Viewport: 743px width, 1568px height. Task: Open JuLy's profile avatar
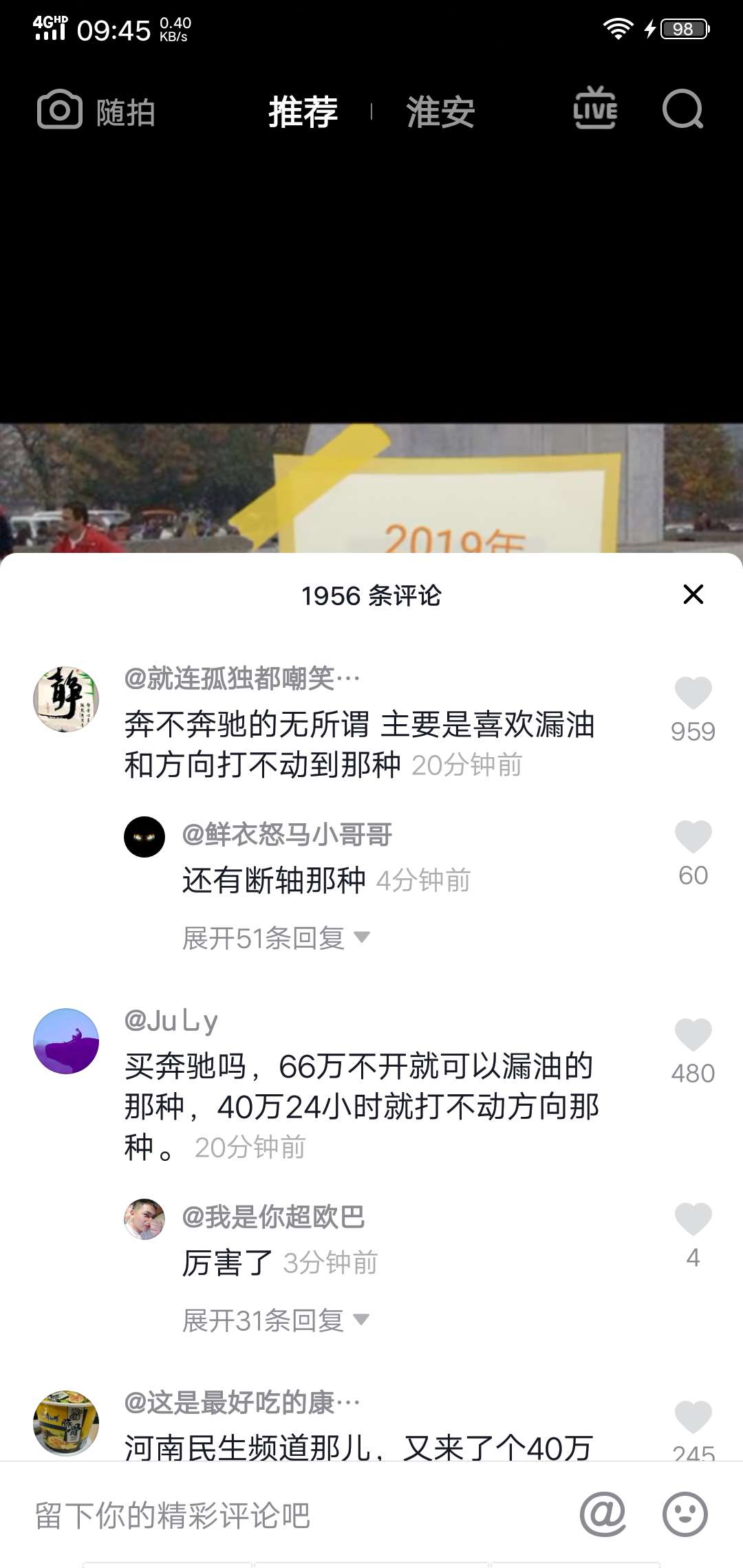(x=66, y=1041)
